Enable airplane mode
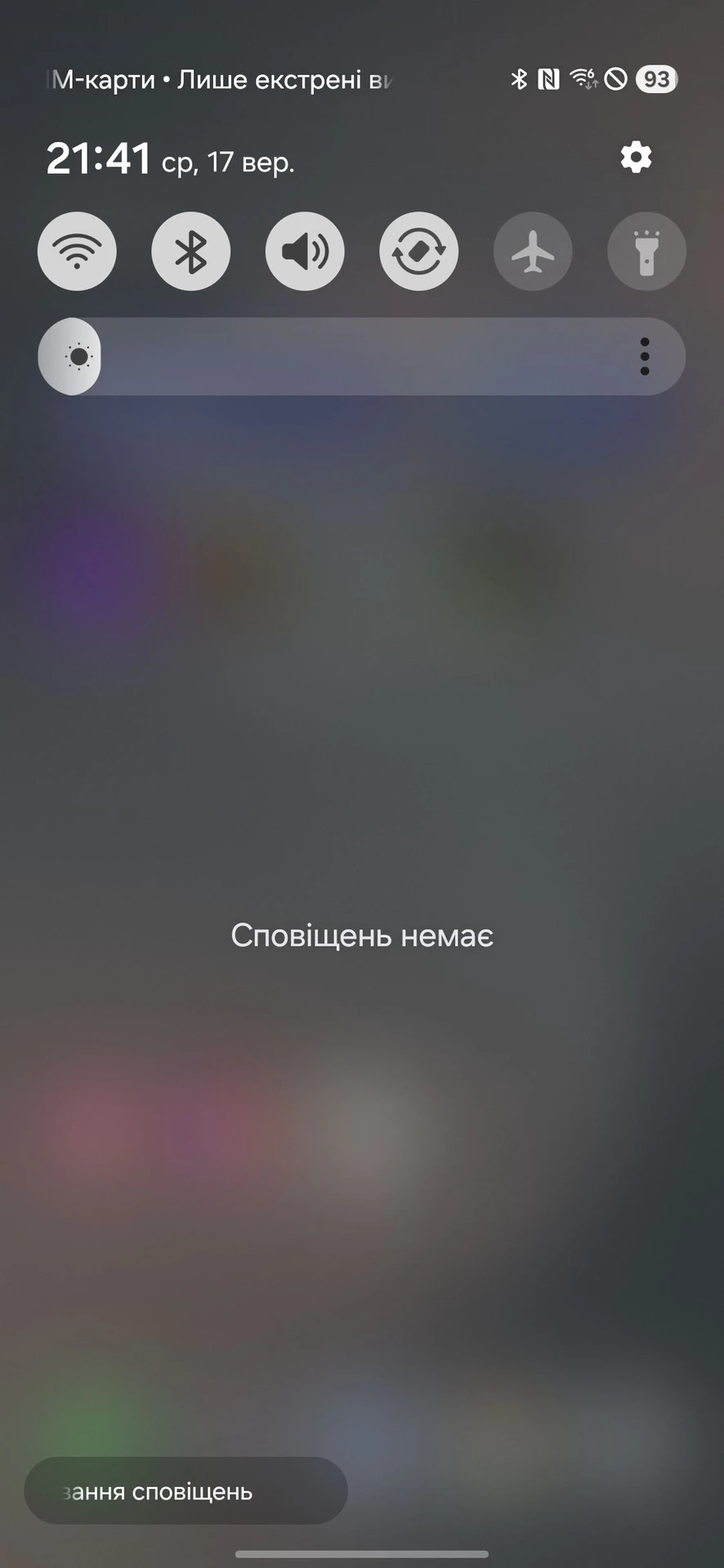Screen dimensions: 724x1568 [x=533, y=252]
